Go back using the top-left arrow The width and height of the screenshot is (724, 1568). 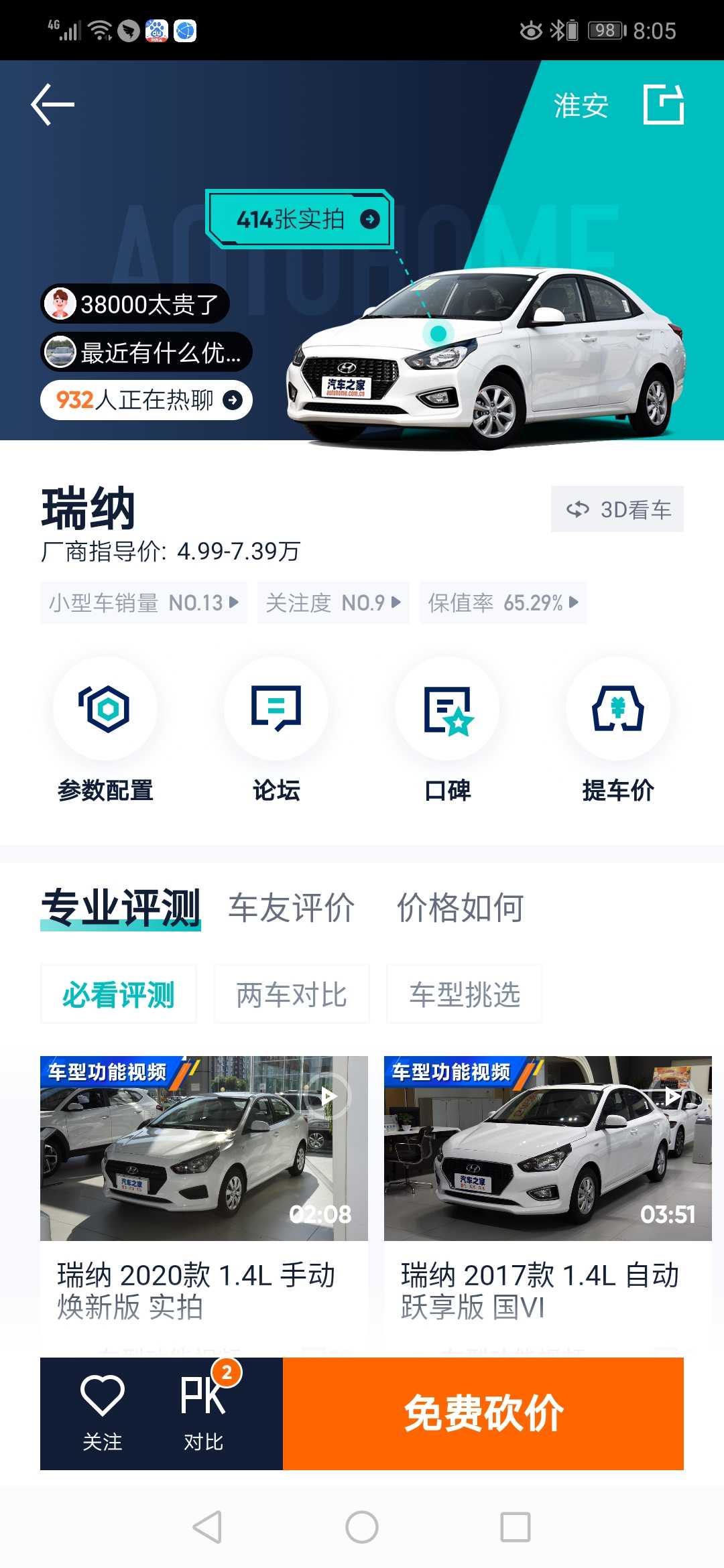point(52,105)
